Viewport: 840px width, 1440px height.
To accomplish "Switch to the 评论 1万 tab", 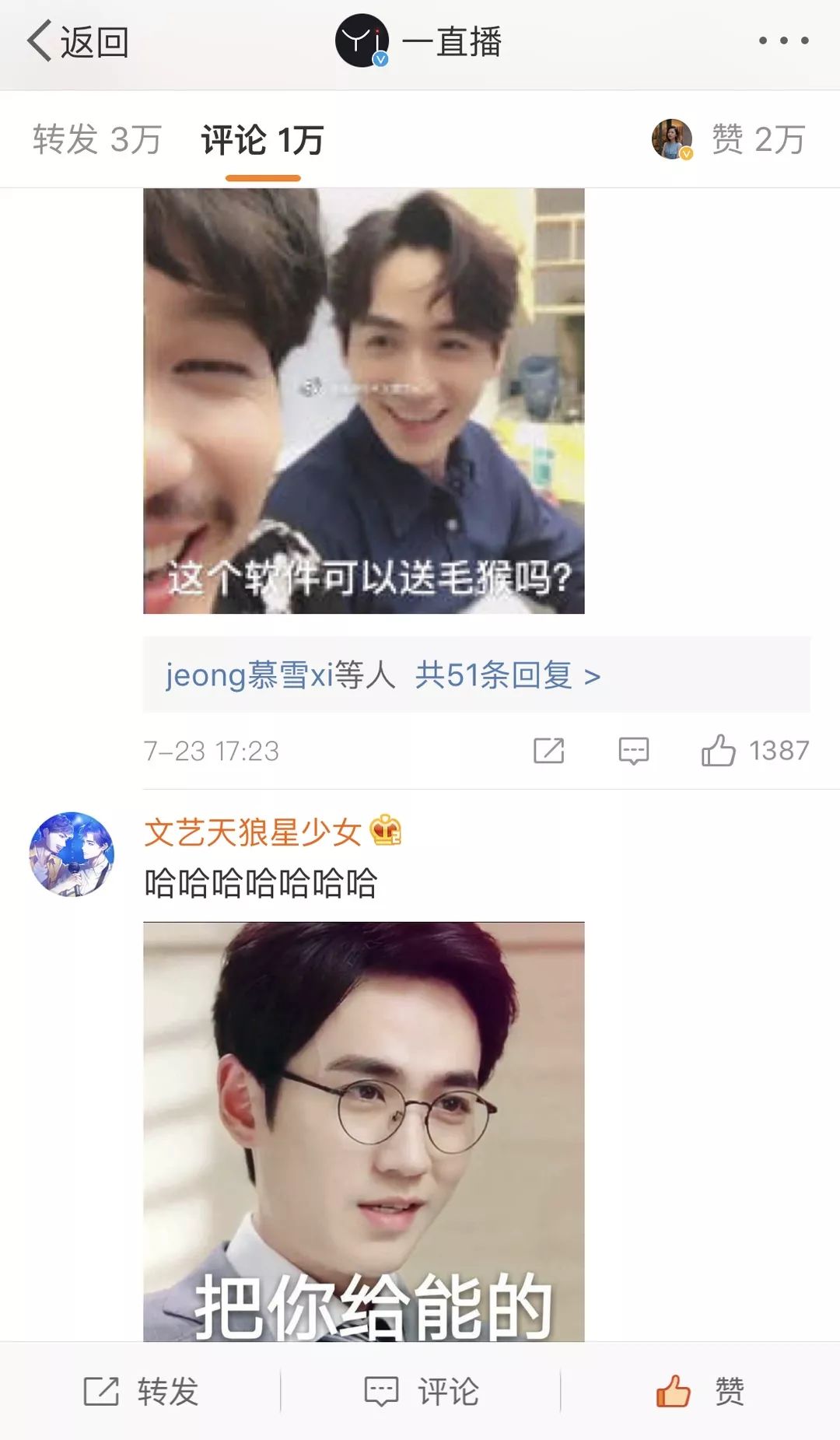I will tap(262, 141).
